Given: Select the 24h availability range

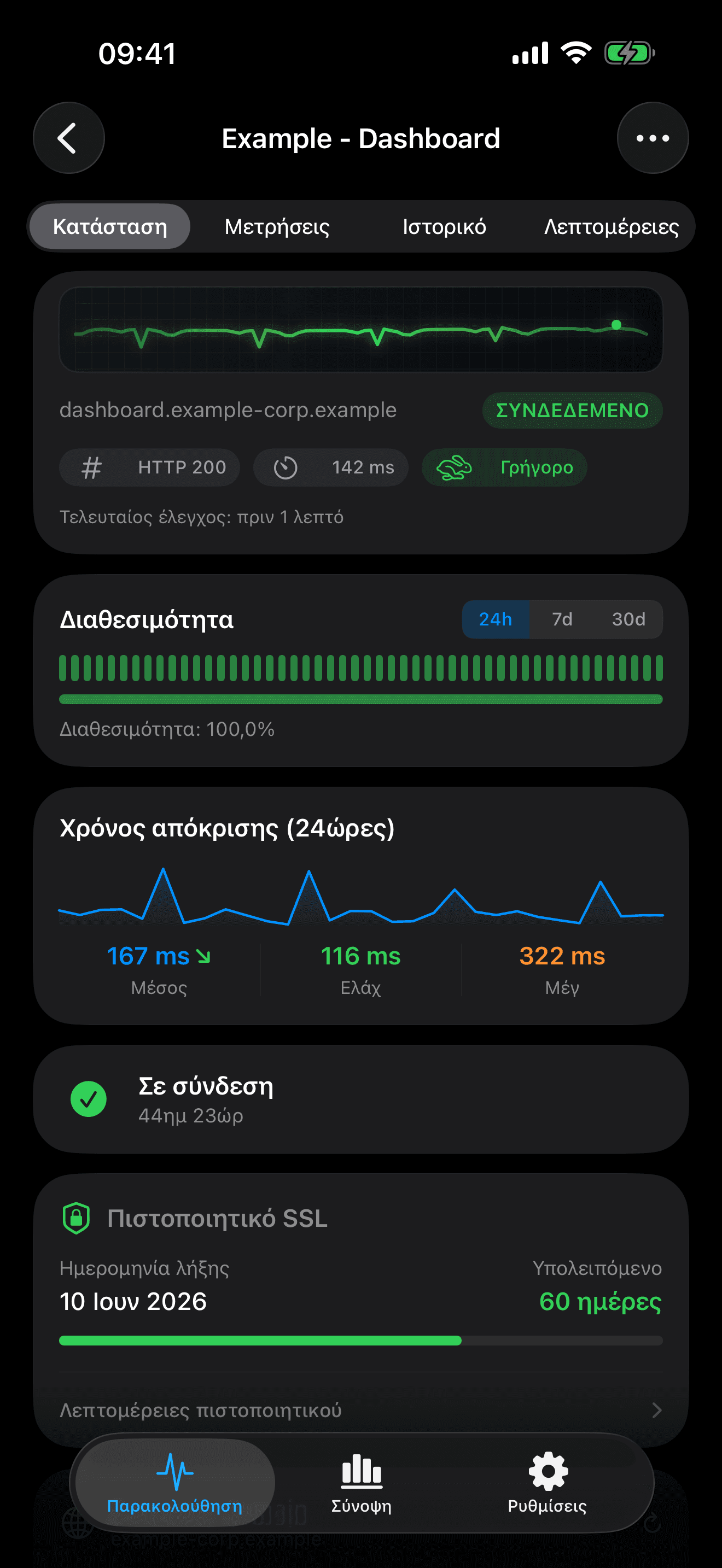Looking at the screenshot, I should (x=495, y=619).
